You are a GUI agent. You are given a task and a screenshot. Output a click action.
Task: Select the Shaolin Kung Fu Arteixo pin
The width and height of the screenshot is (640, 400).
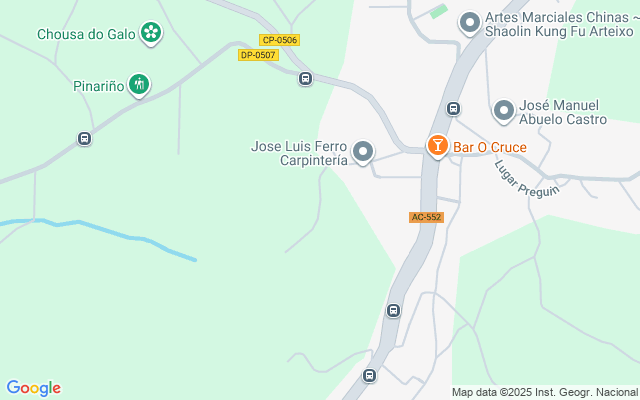[470, 22]
